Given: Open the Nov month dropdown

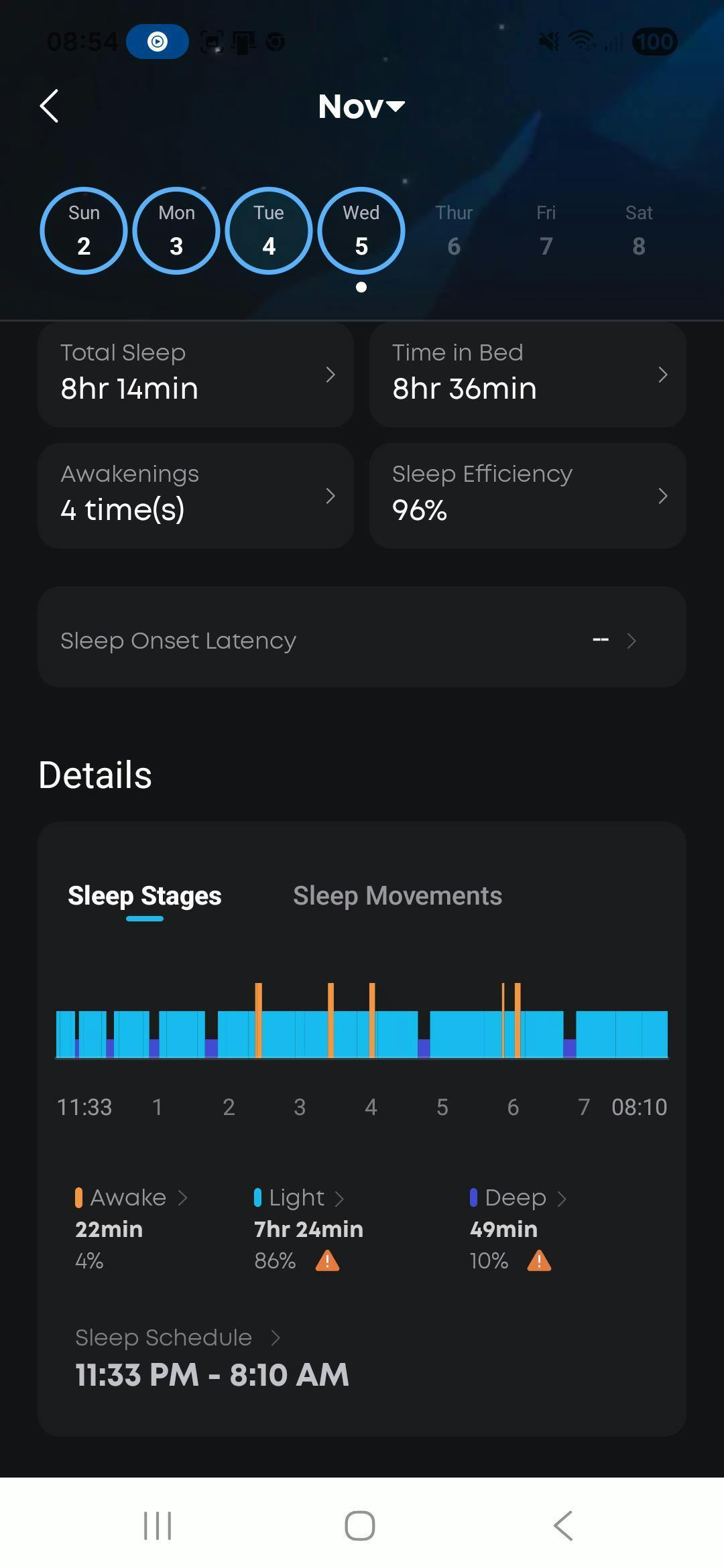Looking at the screenshot, I should (x=361, y=107).
